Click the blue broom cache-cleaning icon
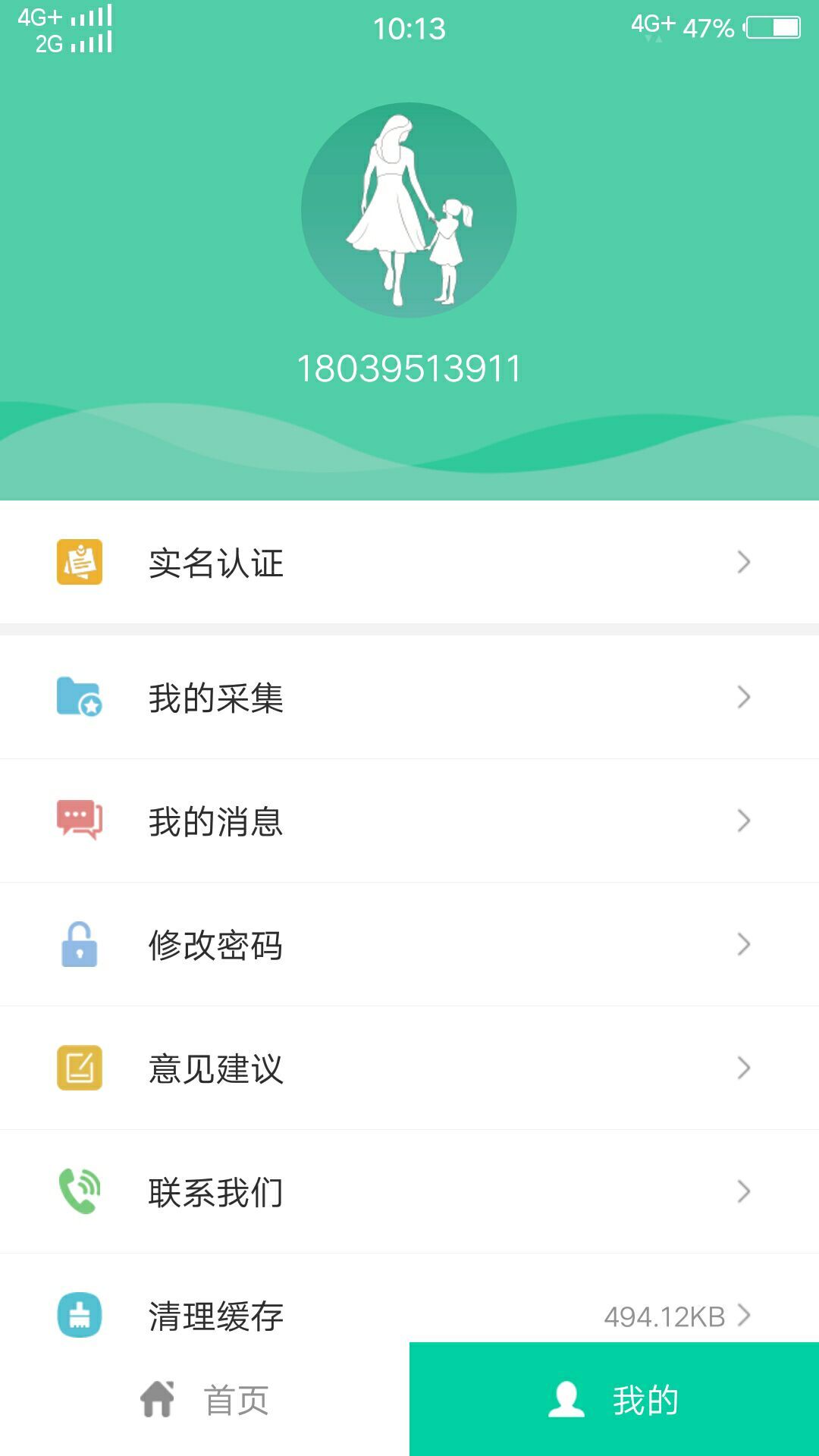Image resolution: width=819 pixels, height=1456 pixels. click(78, 1314)
